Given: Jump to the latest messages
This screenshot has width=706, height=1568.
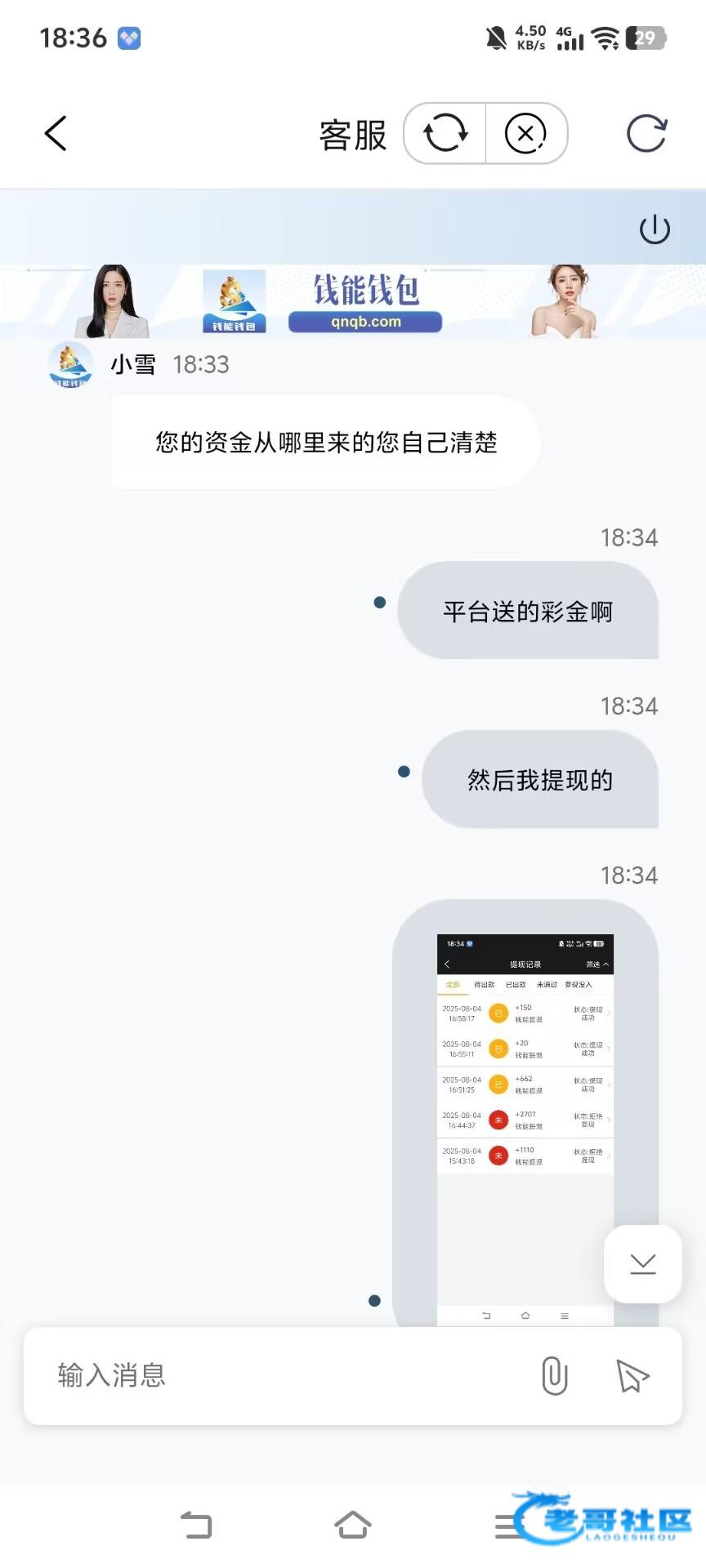Looking at the screenshot, I should click(643, 1264).
